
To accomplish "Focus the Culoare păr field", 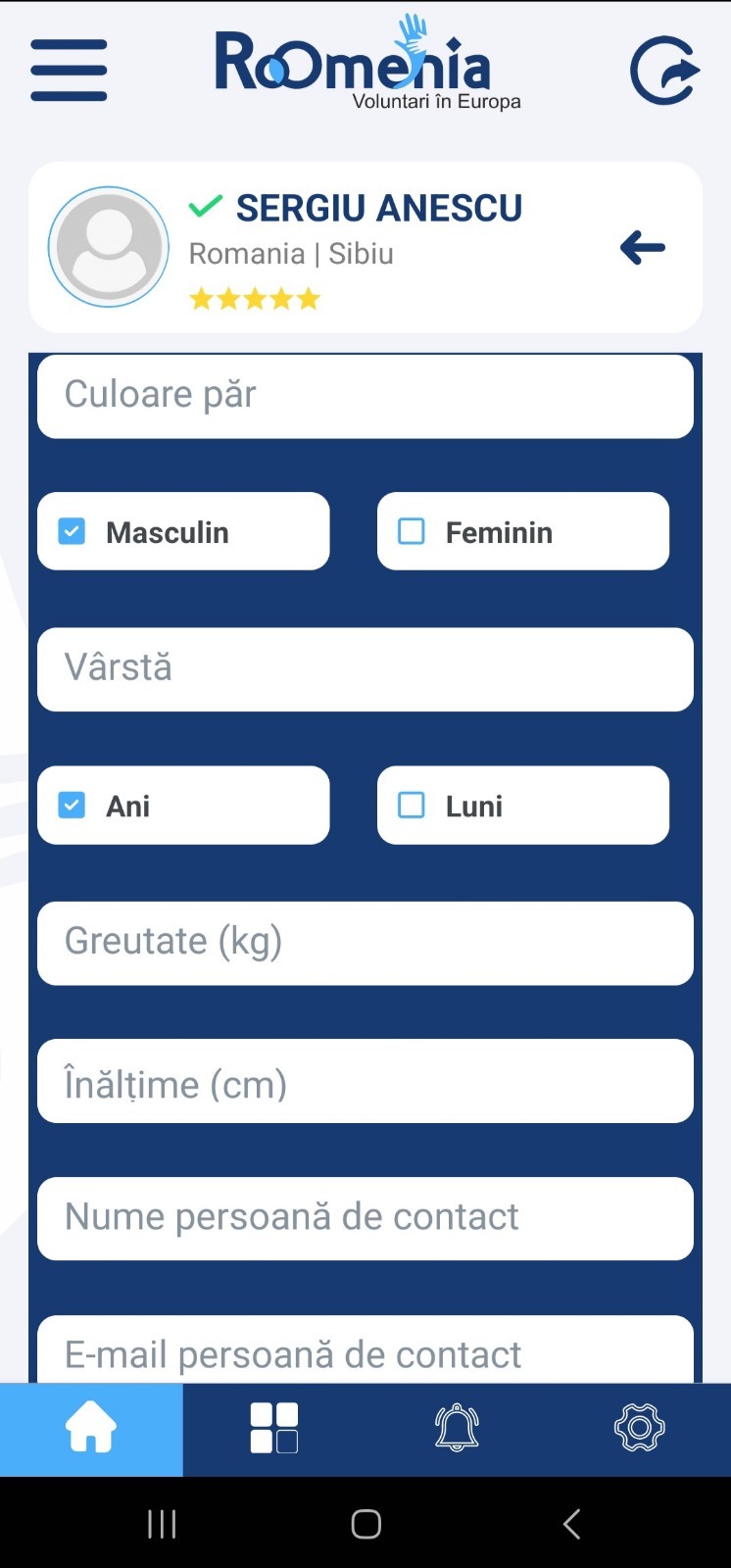I will (365, 396).
